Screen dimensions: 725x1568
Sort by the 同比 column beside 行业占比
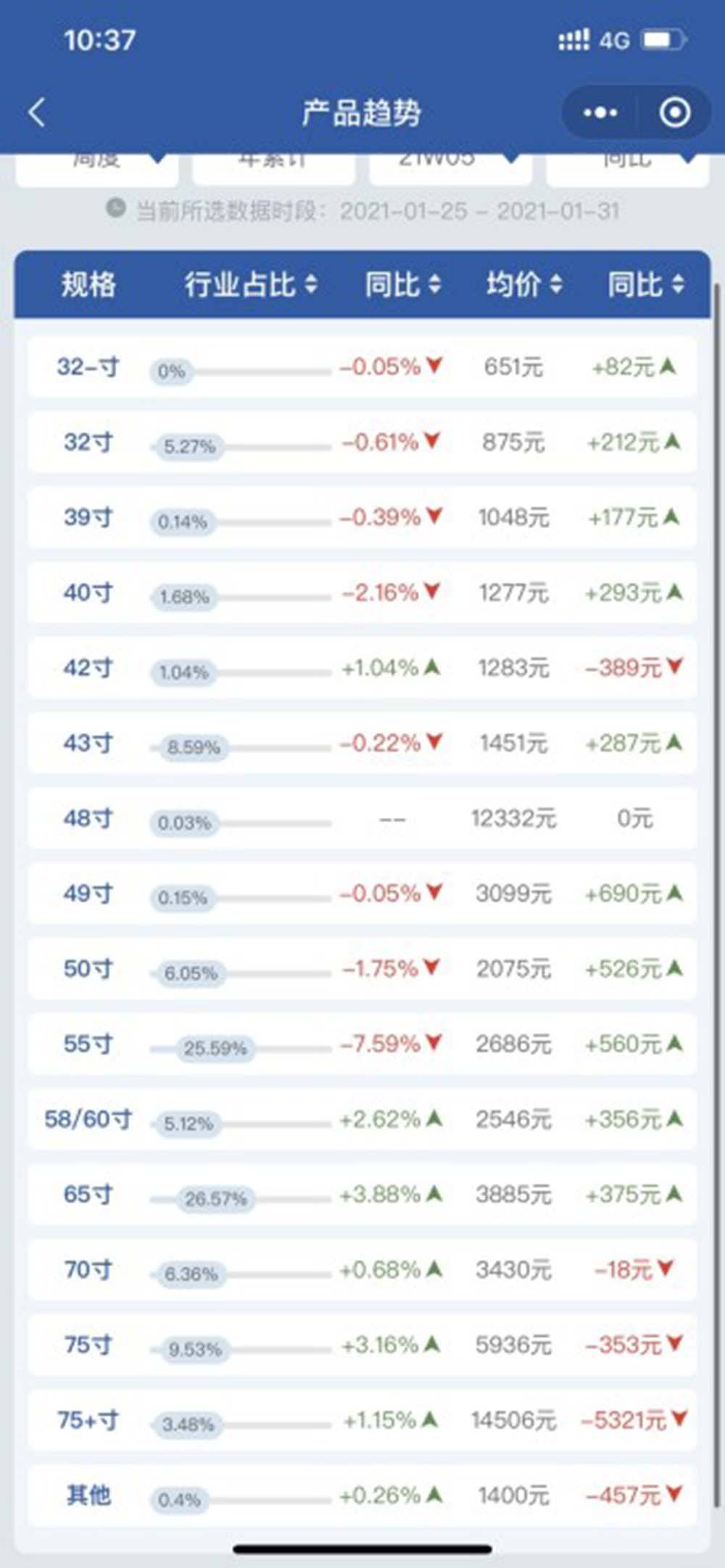[402, 284]
